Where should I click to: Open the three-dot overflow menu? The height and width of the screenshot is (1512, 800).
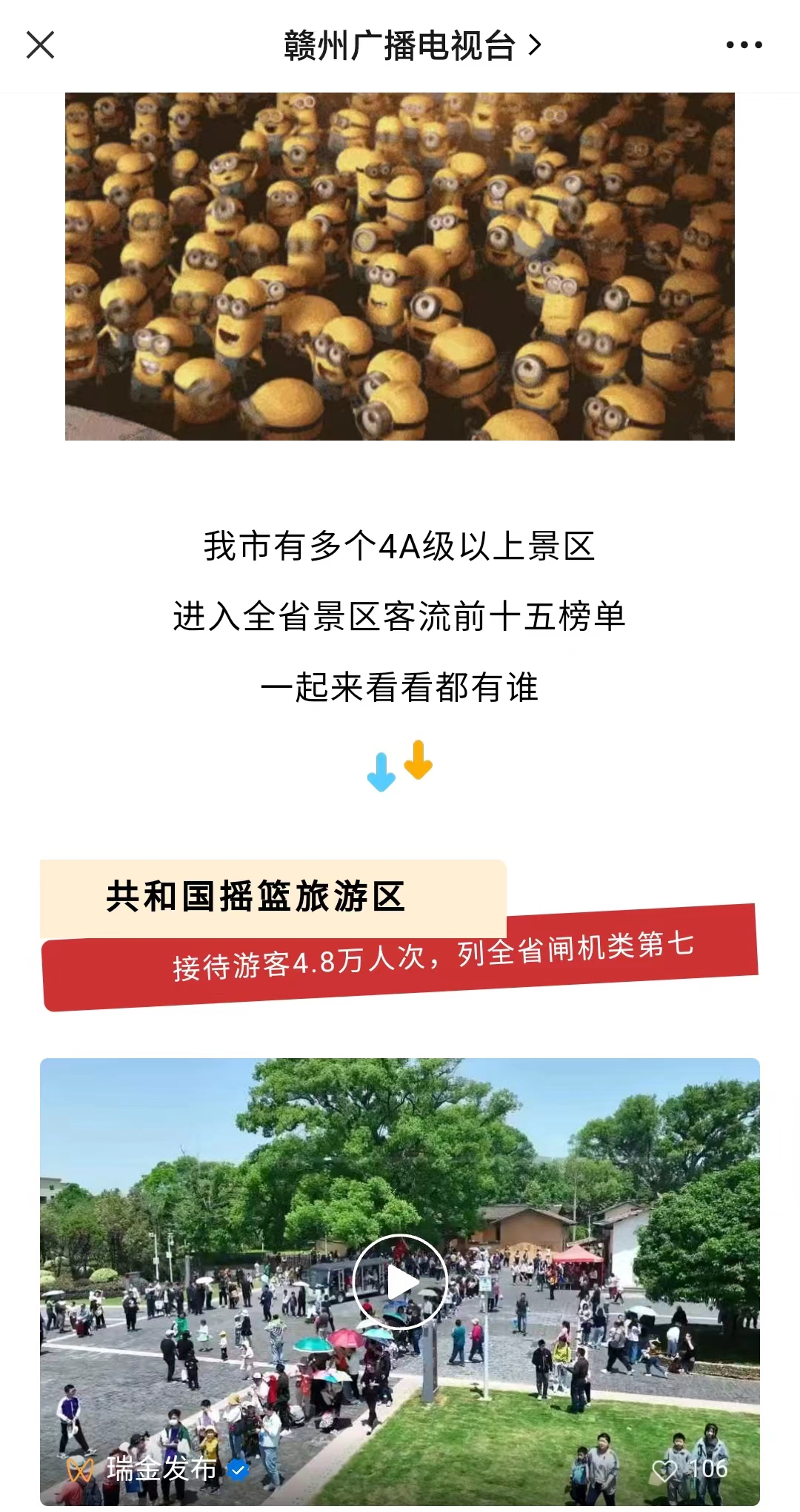pos(744,45)
